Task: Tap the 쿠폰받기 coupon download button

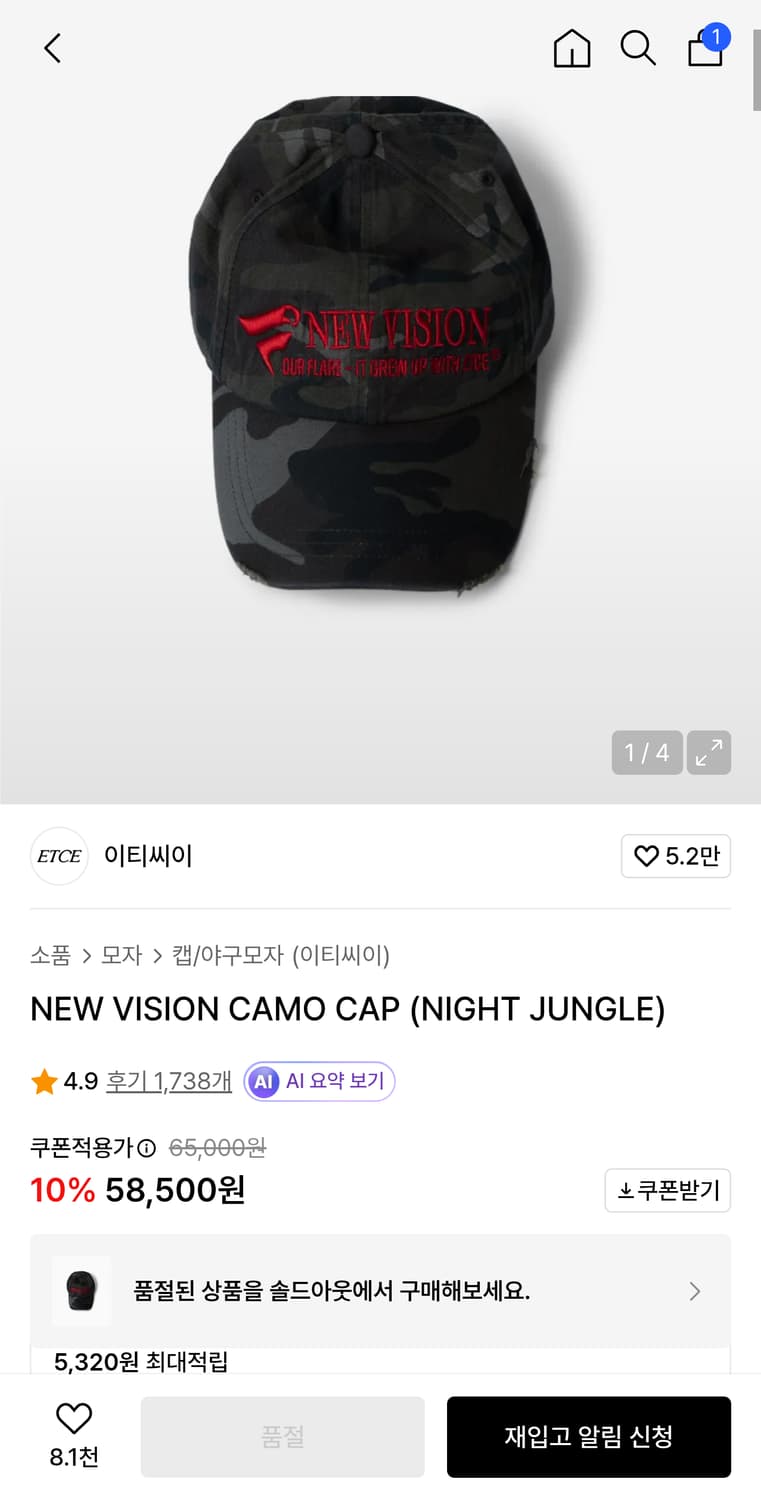Action: [667, 1190]
